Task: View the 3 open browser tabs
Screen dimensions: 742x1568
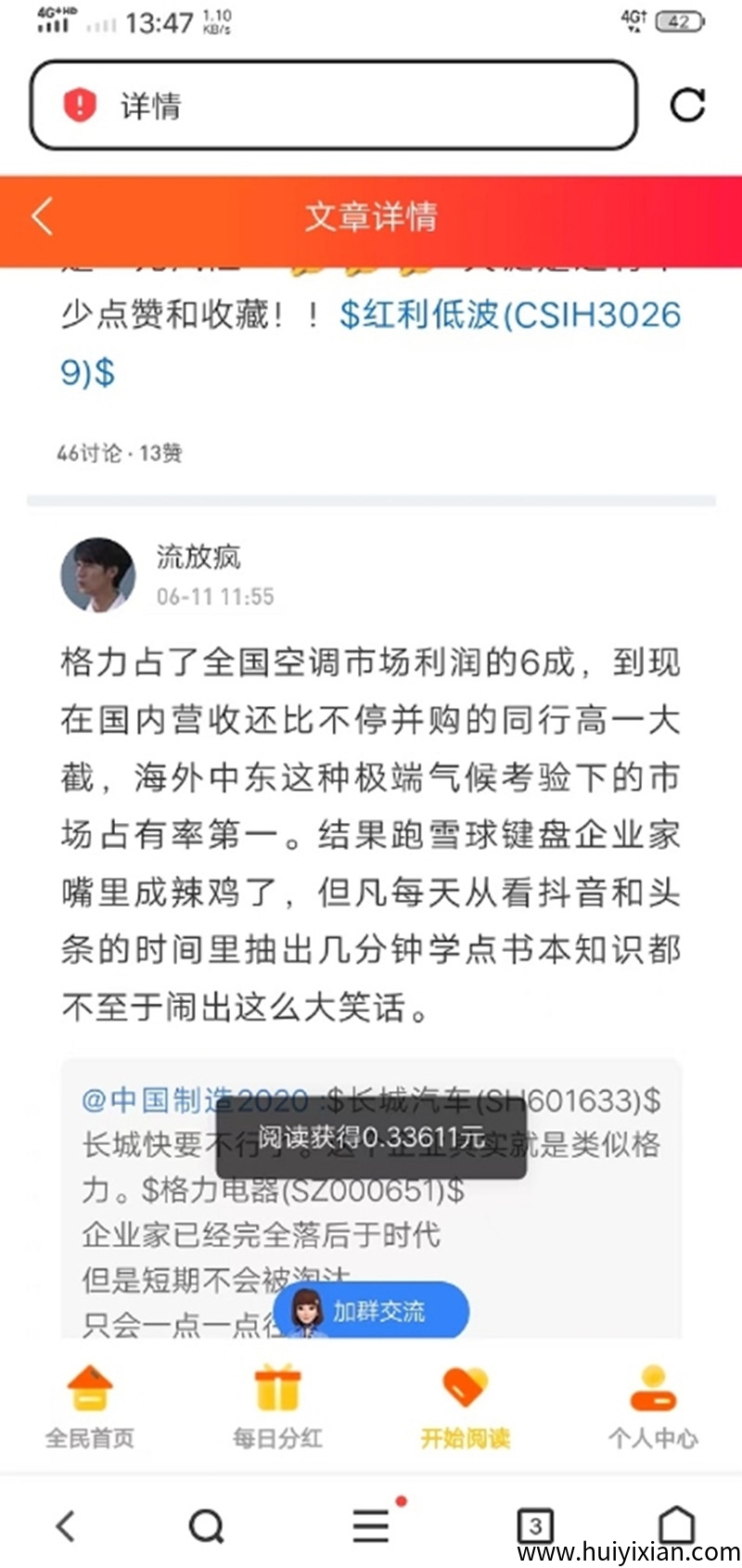Action: [x=535, y=1525]
